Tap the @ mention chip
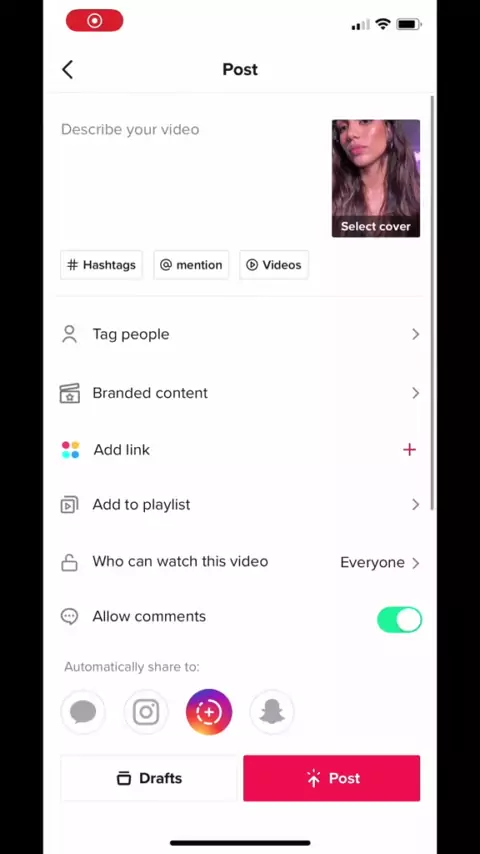This screenshot has width=480, height=854. tap(191, 265)
